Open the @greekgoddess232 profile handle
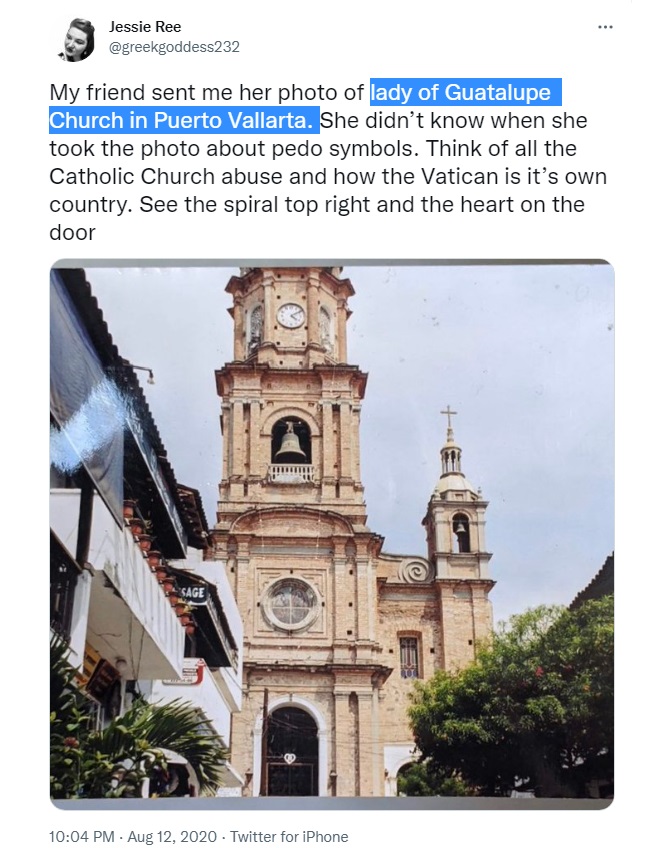Image resolution: width=662 pixels, height=848 pixels. pyautogui.click(x=174, y=47)
